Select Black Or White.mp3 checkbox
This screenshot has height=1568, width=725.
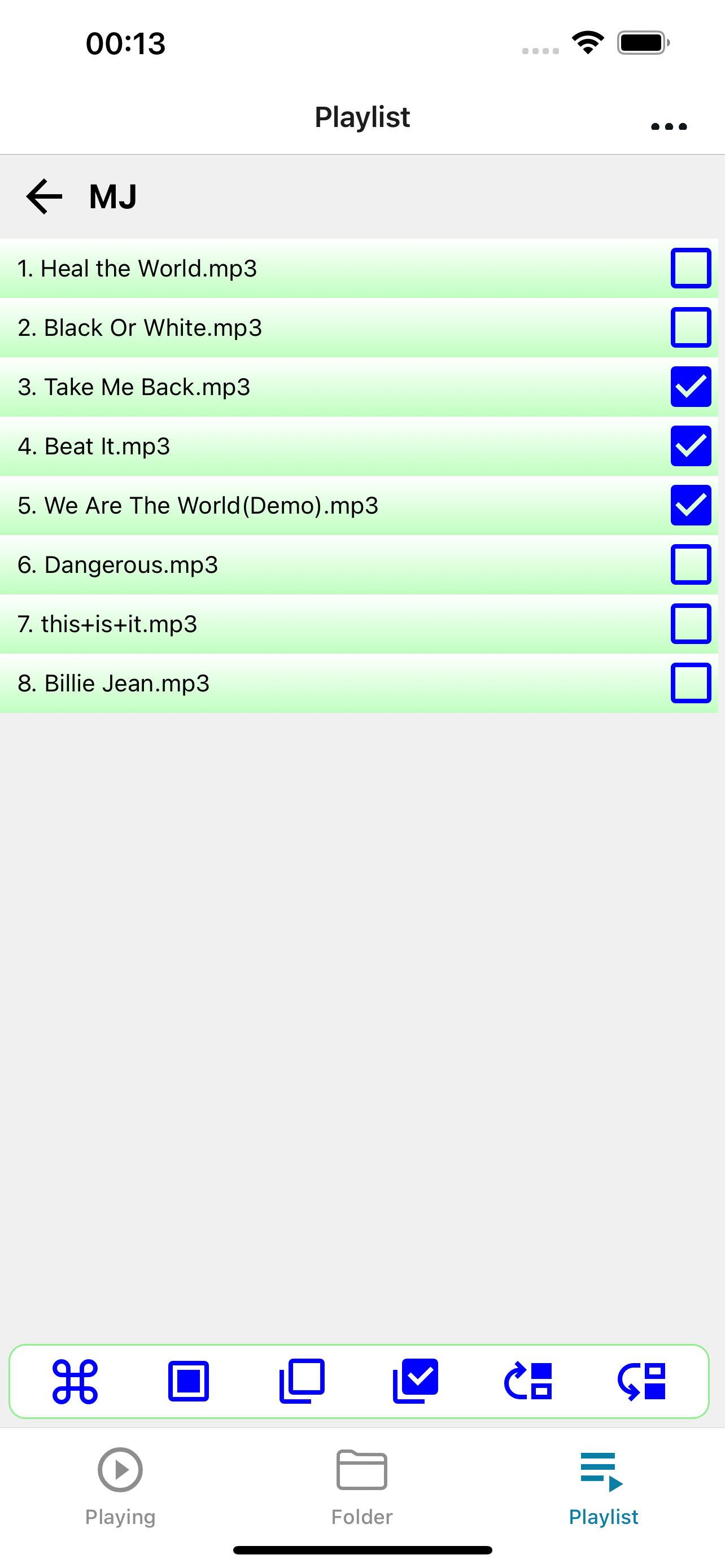(691, 327)
